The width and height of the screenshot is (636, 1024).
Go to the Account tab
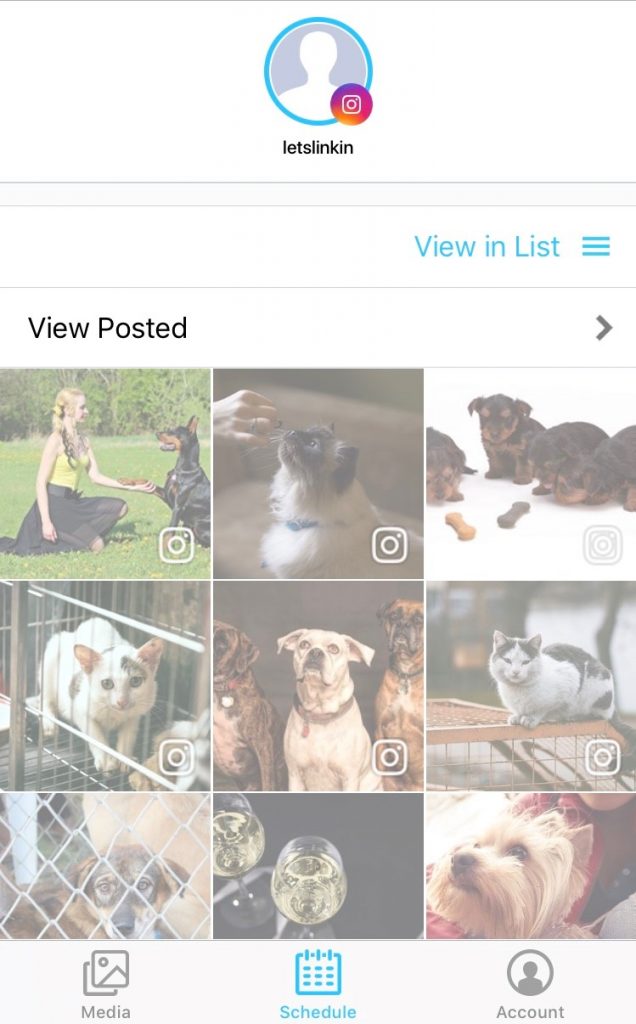click(x=530, y=984)
